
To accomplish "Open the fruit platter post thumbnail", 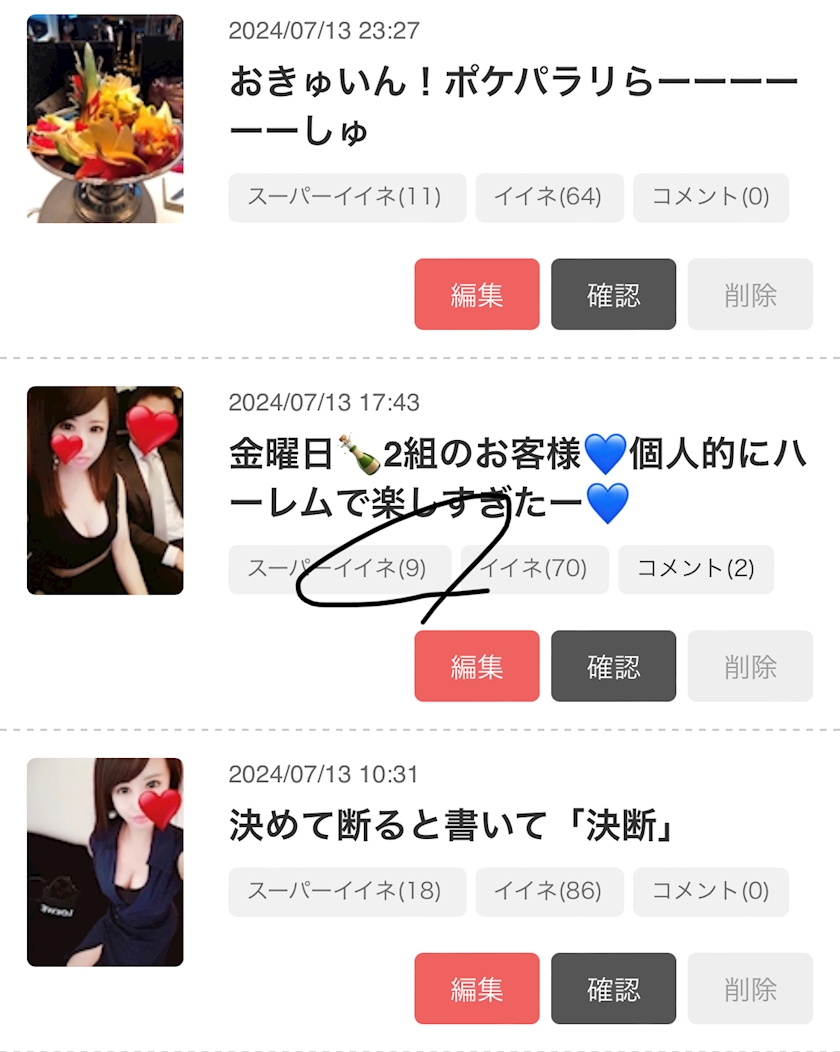I will coord(105,119).
